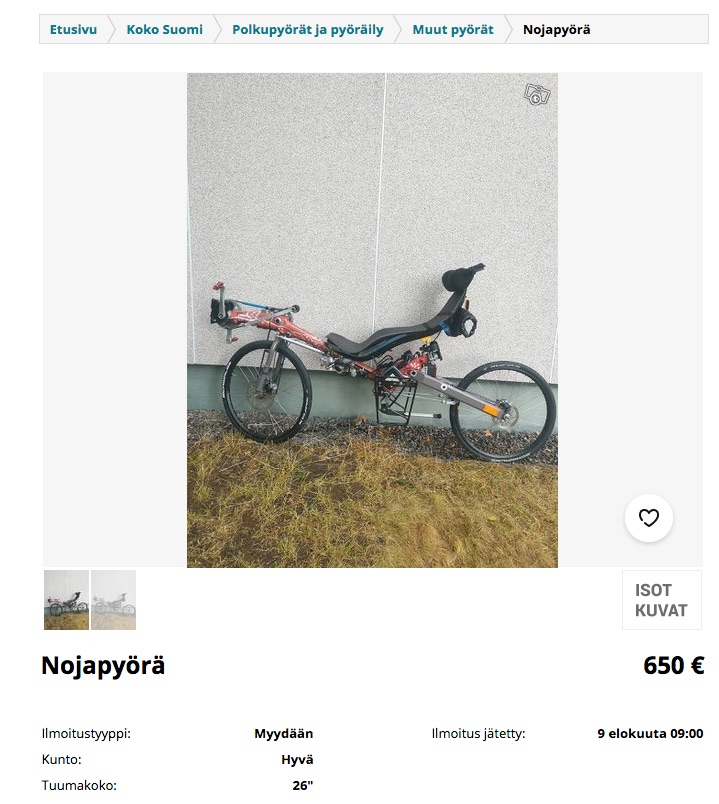Open Polkupyörät ja pyöräily category
Screen dimensions: 719x804
click(307, 30)
